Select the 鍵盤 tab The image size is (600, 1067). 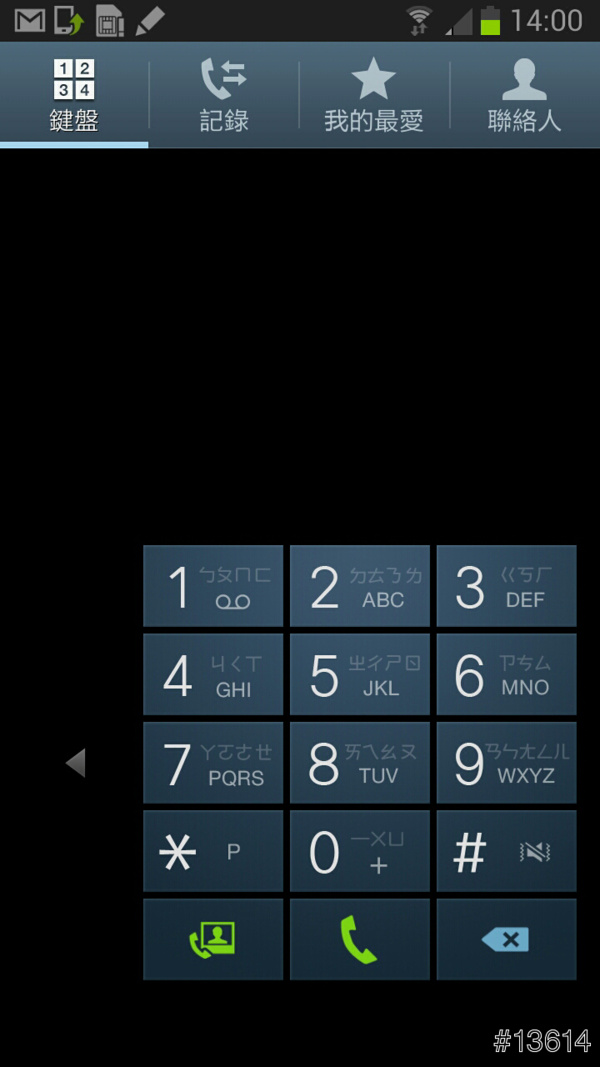[74, 96]
